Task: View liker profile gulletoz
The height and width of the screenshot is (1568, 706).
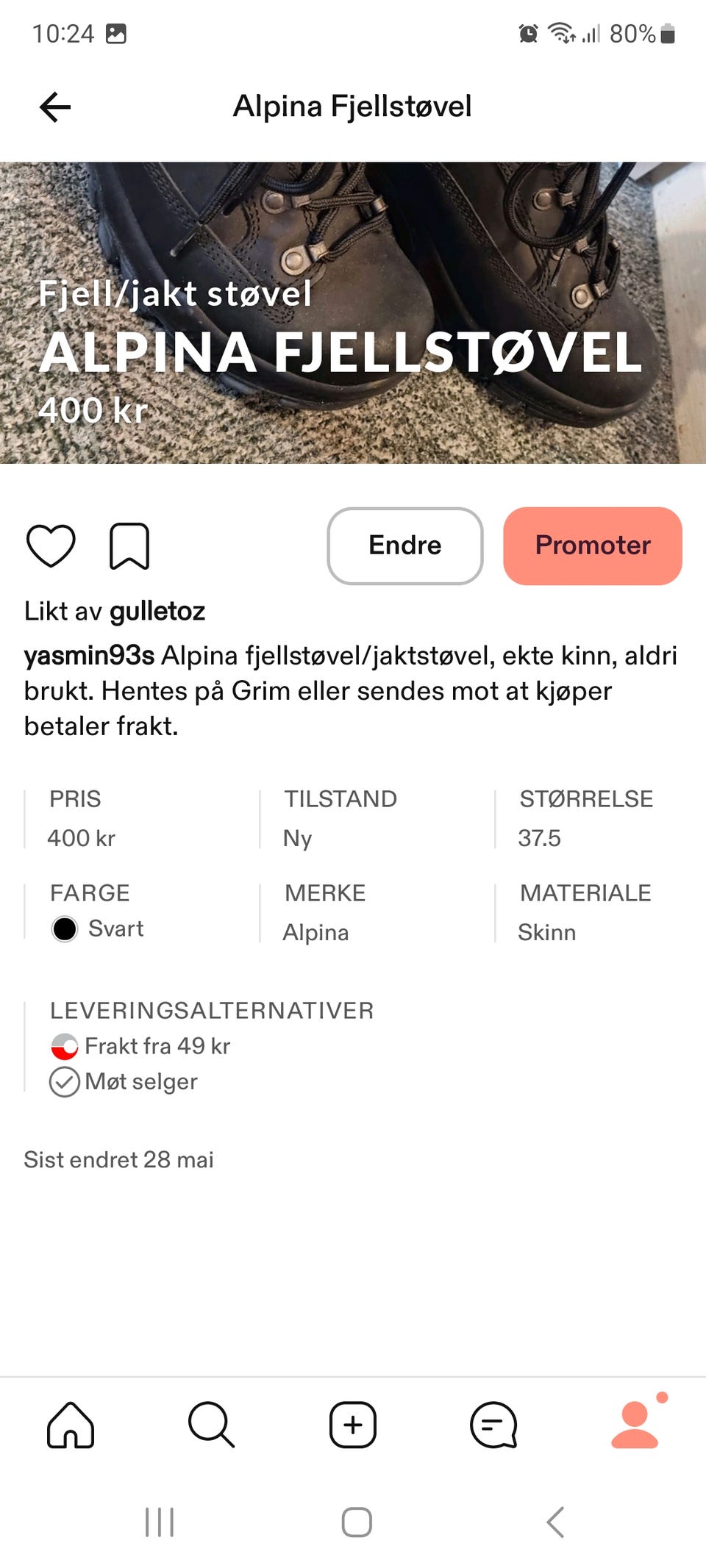Action: (157, 611)
